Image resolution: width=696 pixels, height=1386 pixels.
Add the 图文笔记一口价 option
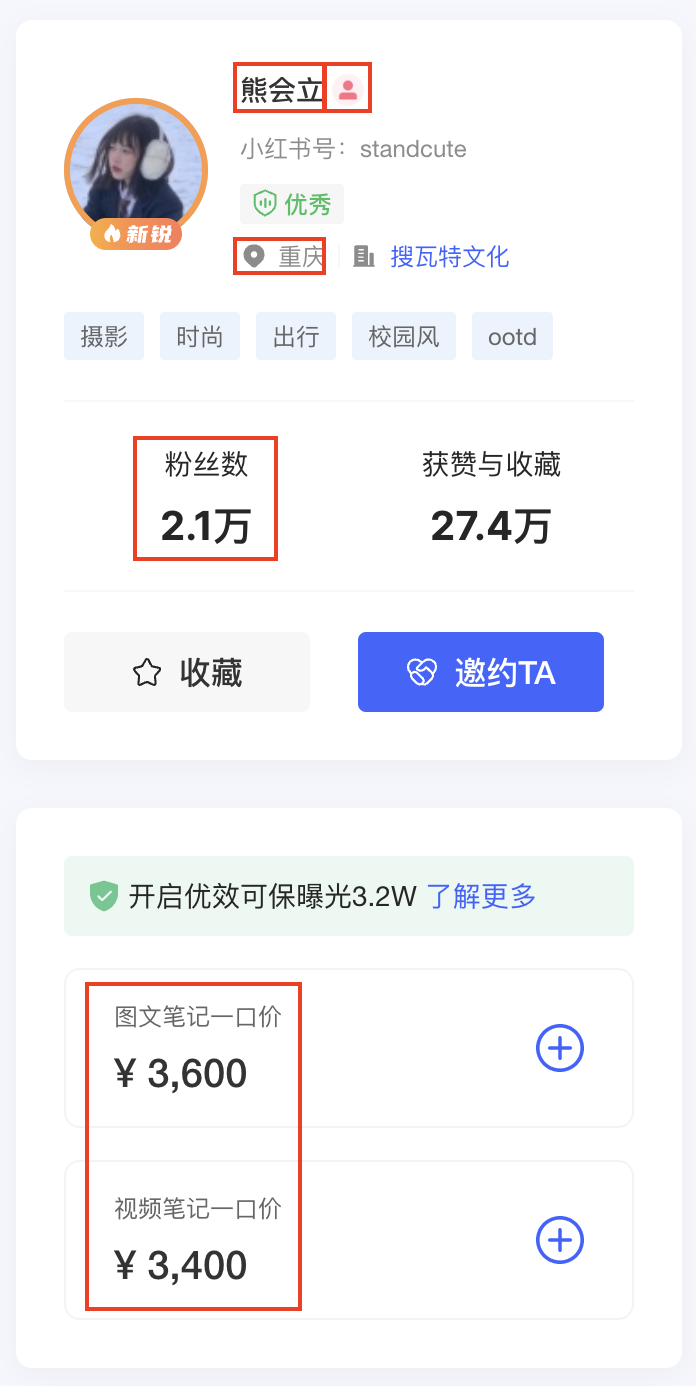click(x=560, y=1048)
